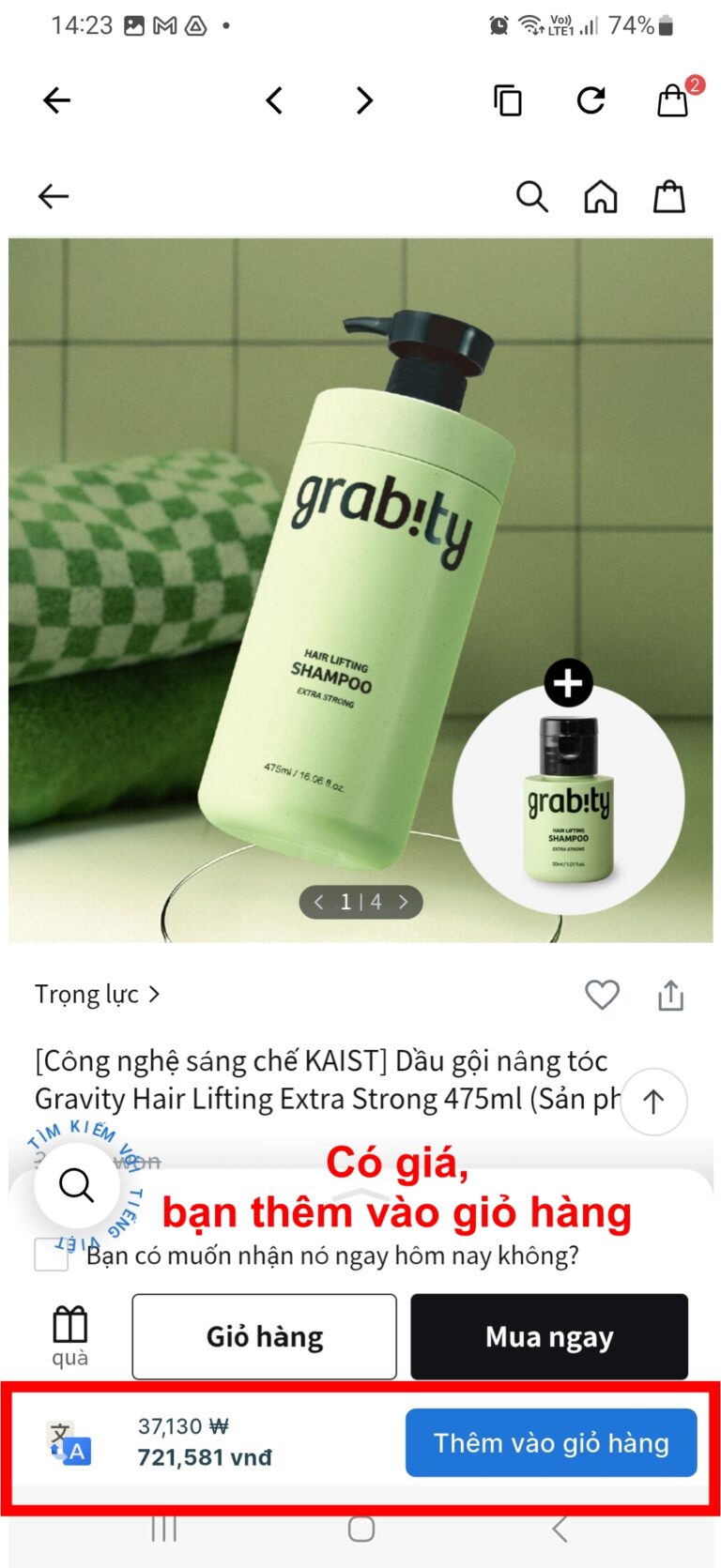Open the Tìm kiếm với tiếng Việt search bubble
721x1568 pixels.
(x=77, y=1186)
